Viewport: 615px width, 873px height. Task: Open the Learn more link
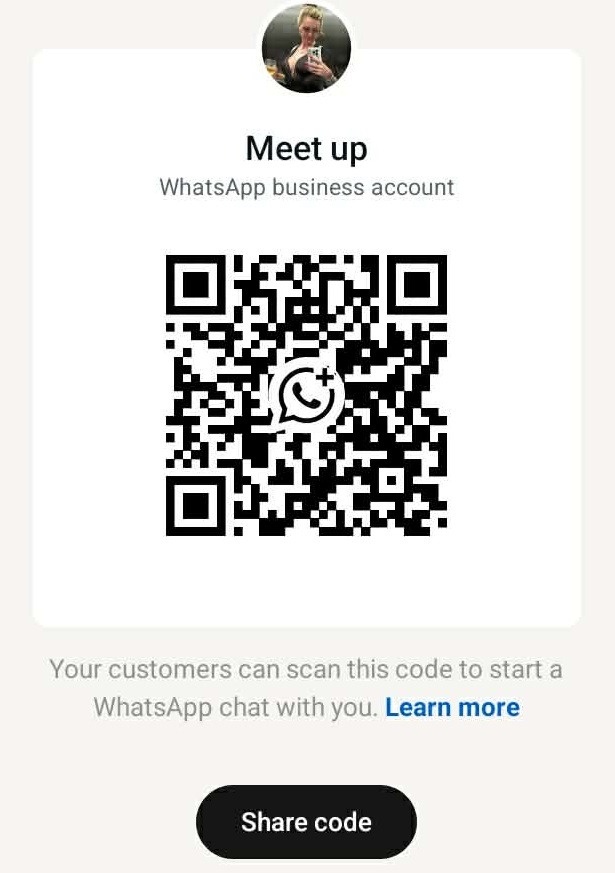click(452, 707)
